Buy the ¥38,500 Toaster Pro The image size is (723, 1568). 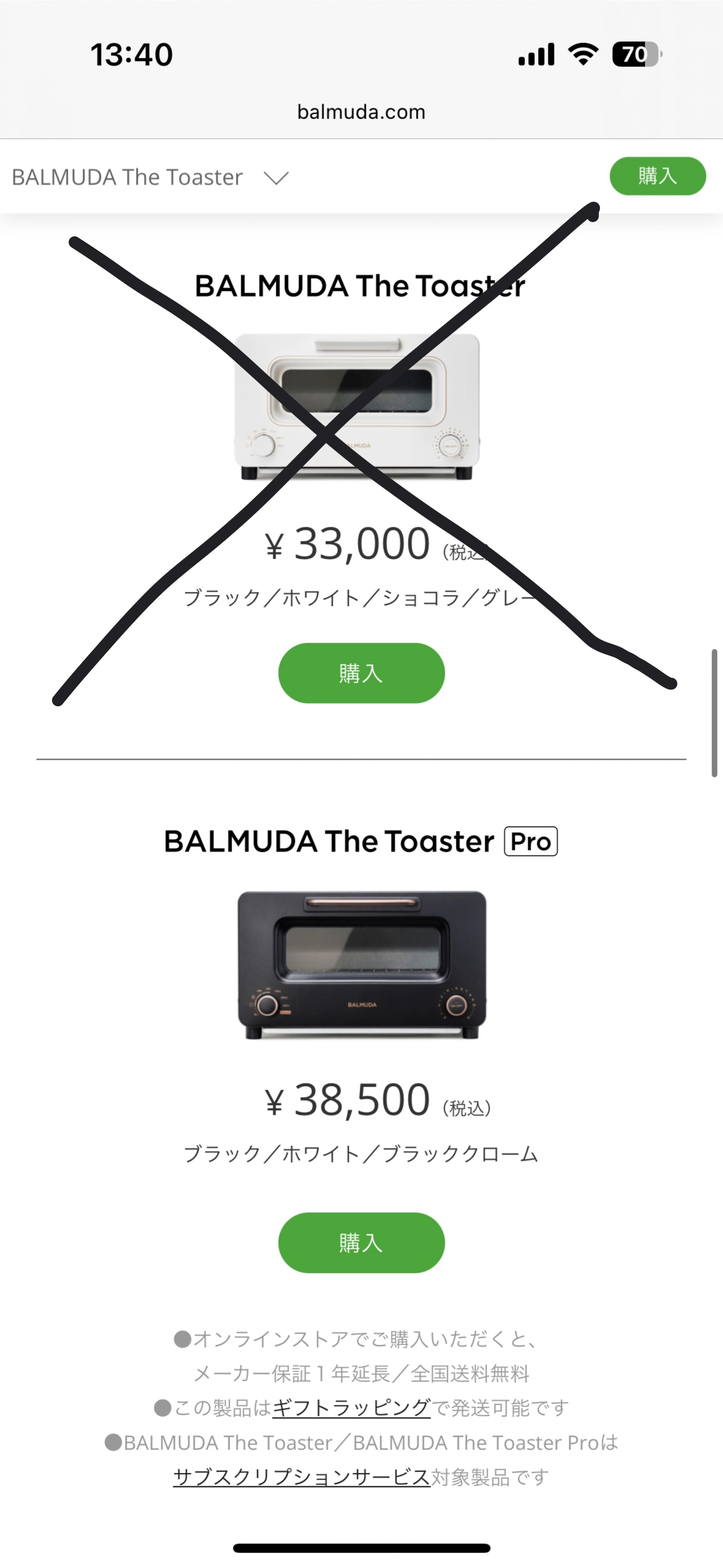coord(361,1242)
